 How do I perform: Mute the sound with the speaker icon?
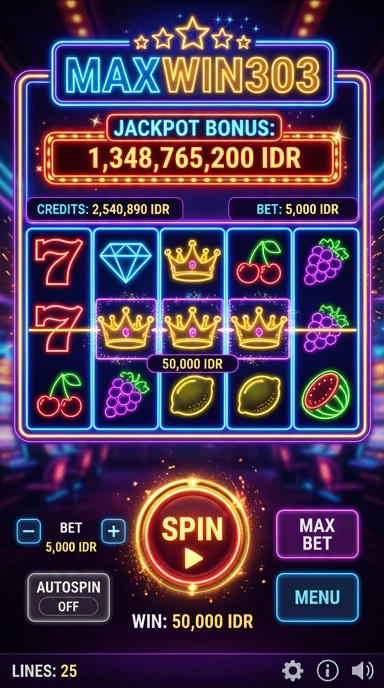coord(362,671)
